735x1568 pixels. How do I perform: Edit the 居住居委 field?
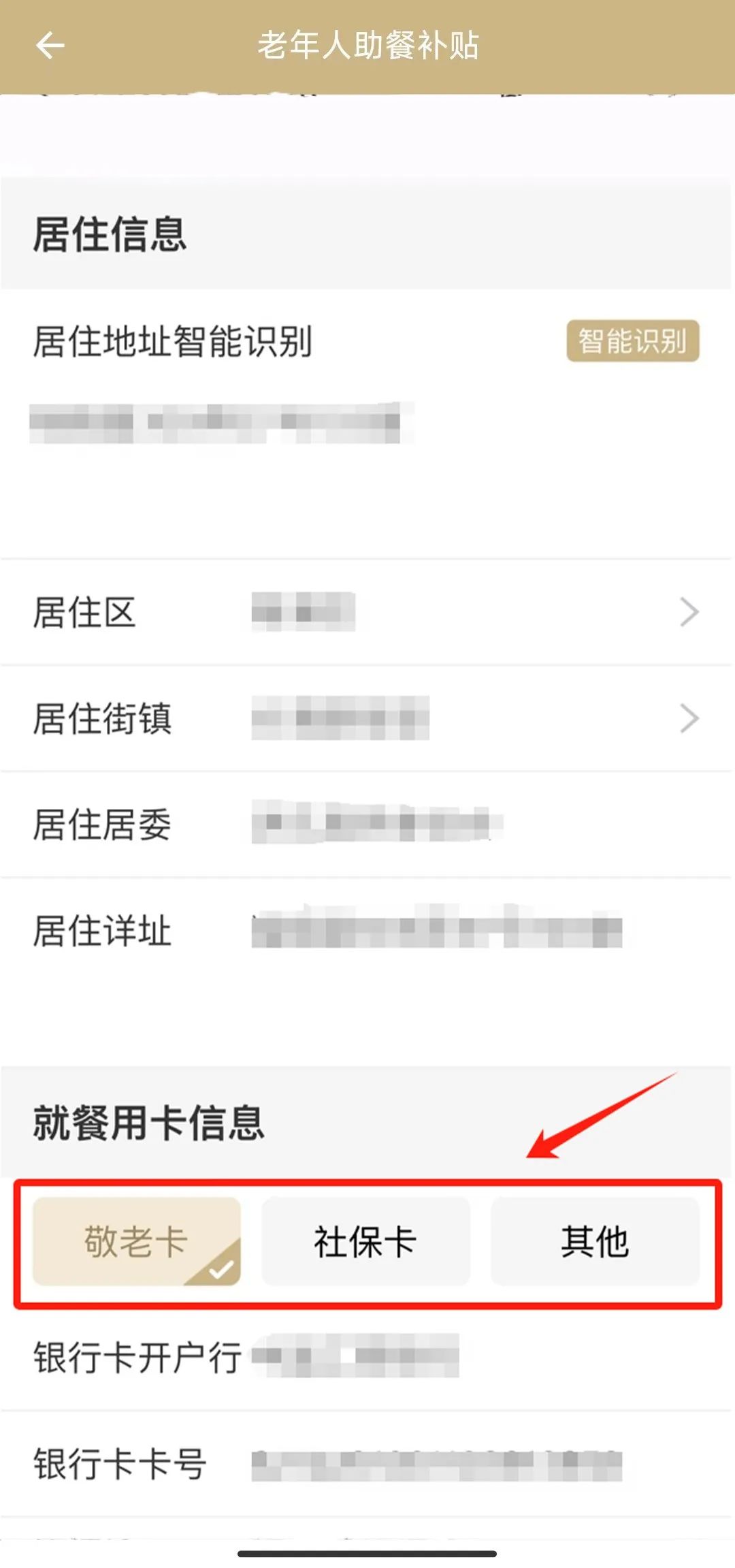(x=367, y=825)
